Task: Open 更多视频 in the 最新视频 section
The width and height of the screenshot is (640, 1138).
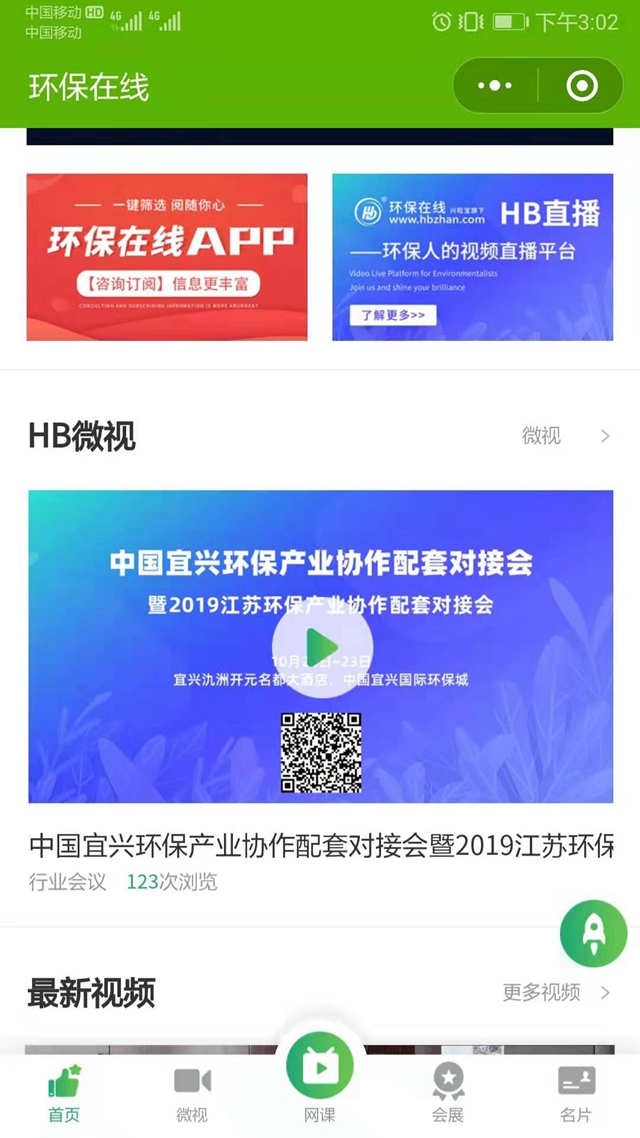Action: point(556,992)
